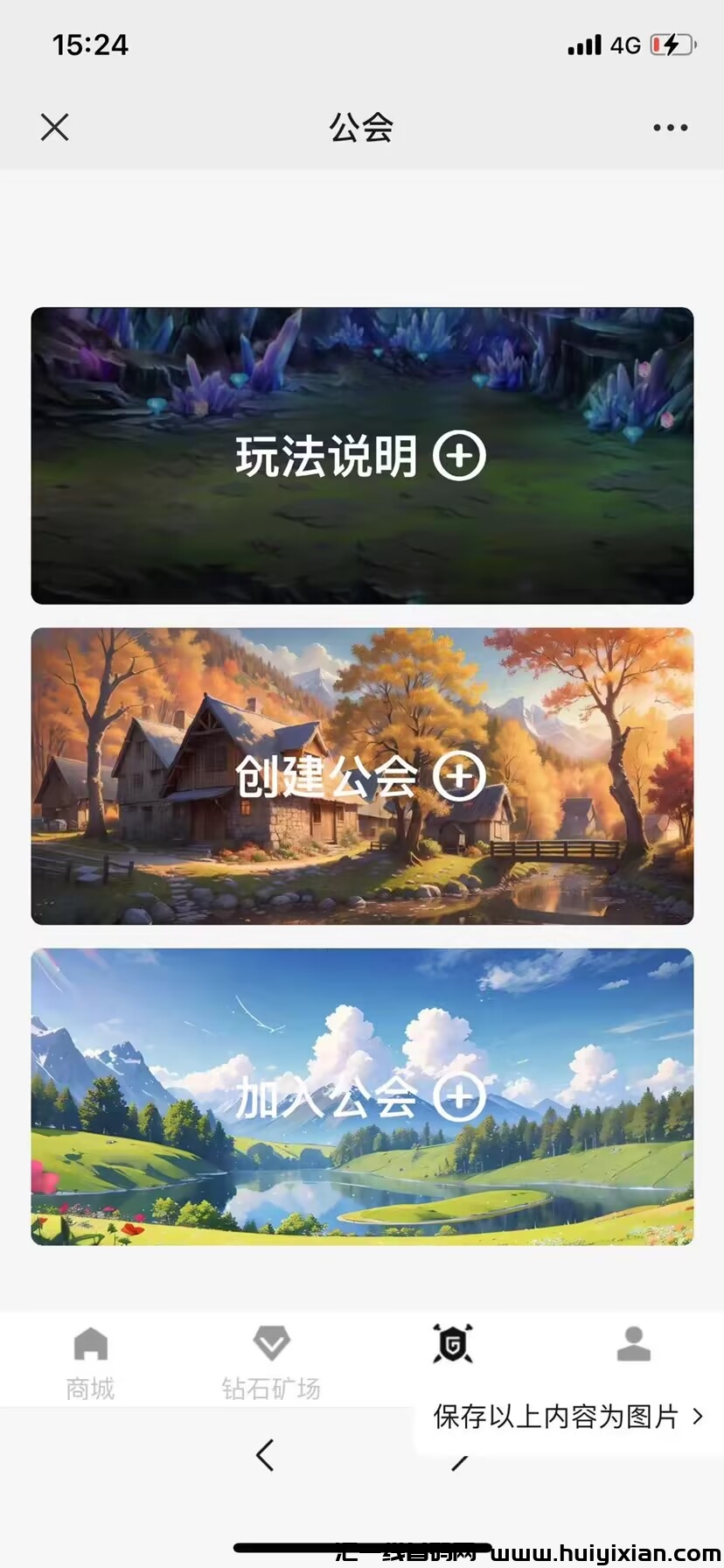
Task: Switch to the 钻石矿场 tab
Action: click(x=271, y=1359)
